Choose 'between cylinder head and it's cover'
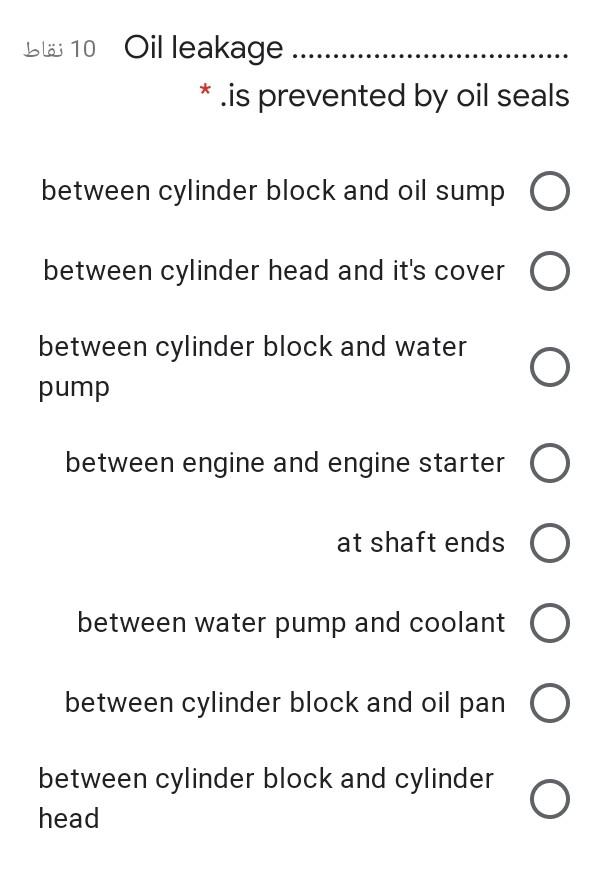 point(550,271)
